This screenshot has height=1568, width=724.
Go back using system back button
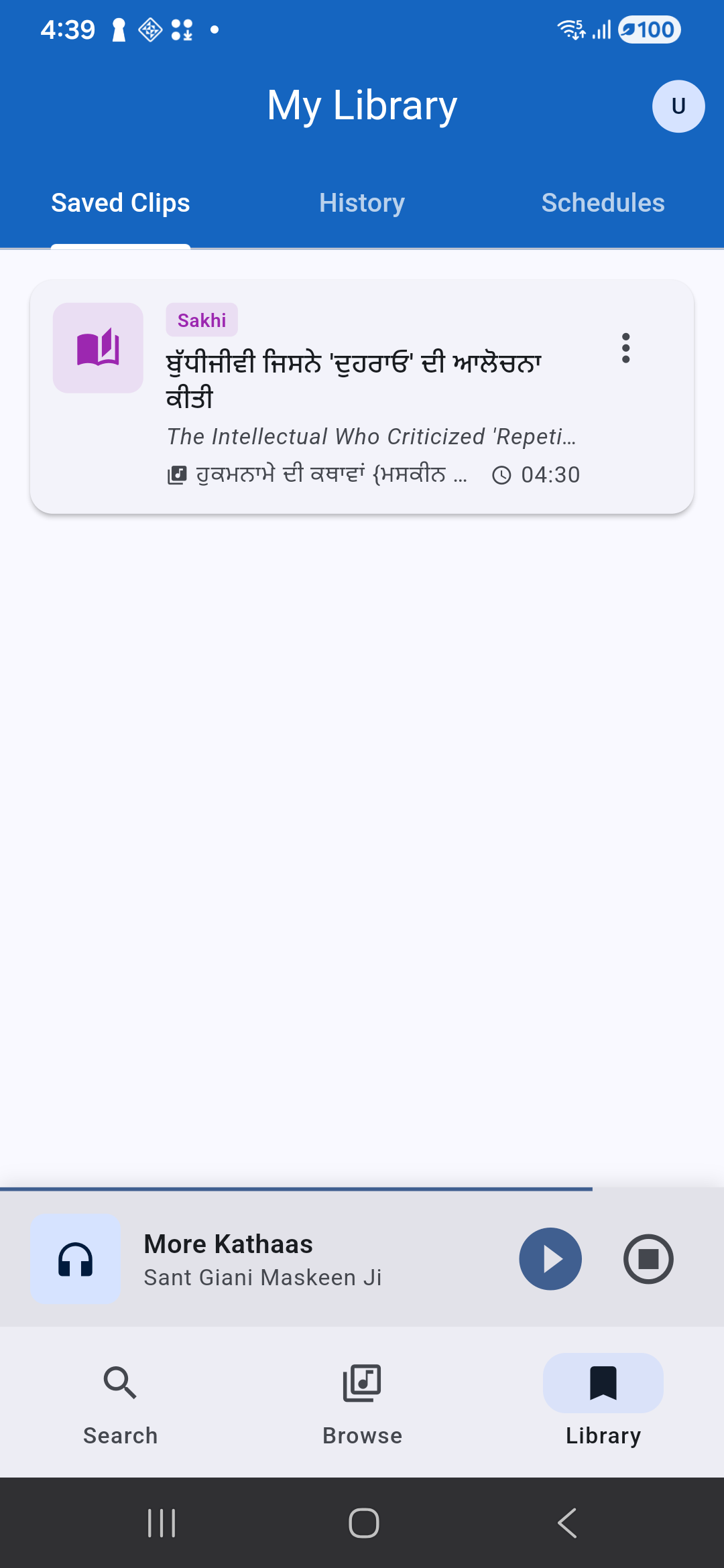[x=567, y=1523]
